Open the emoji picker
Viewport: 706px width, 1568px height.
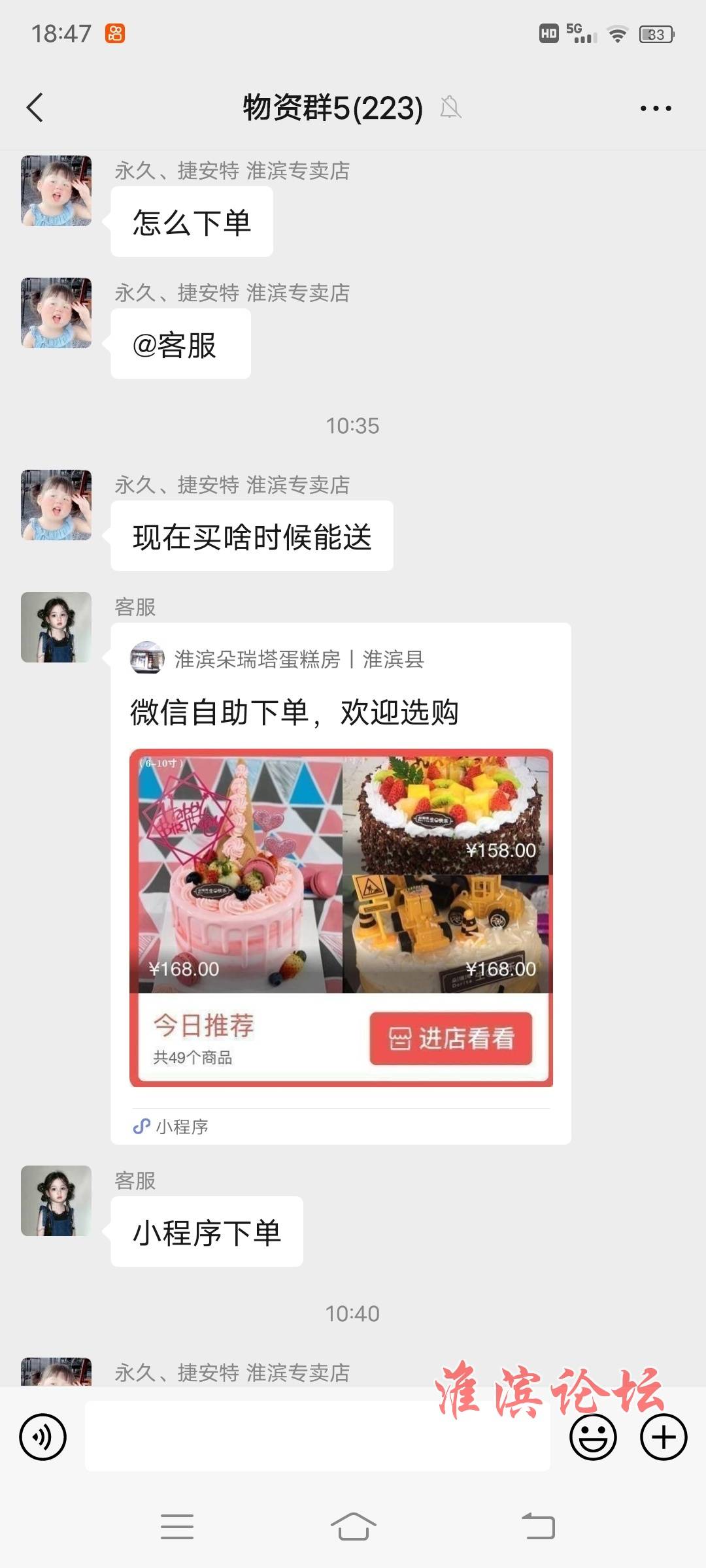point(593,1437)
